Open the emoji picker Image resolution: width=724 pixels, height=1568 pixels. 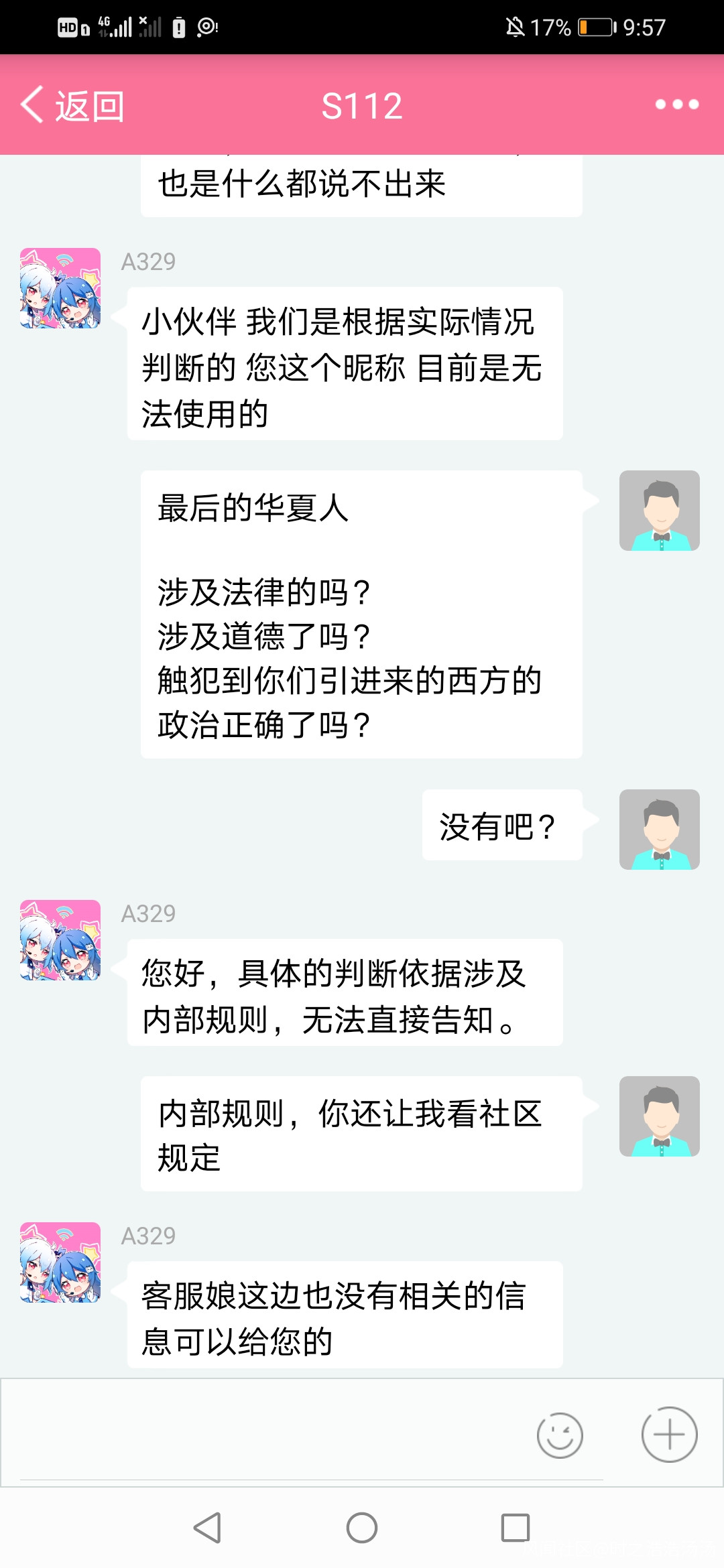click(560, 1435)
